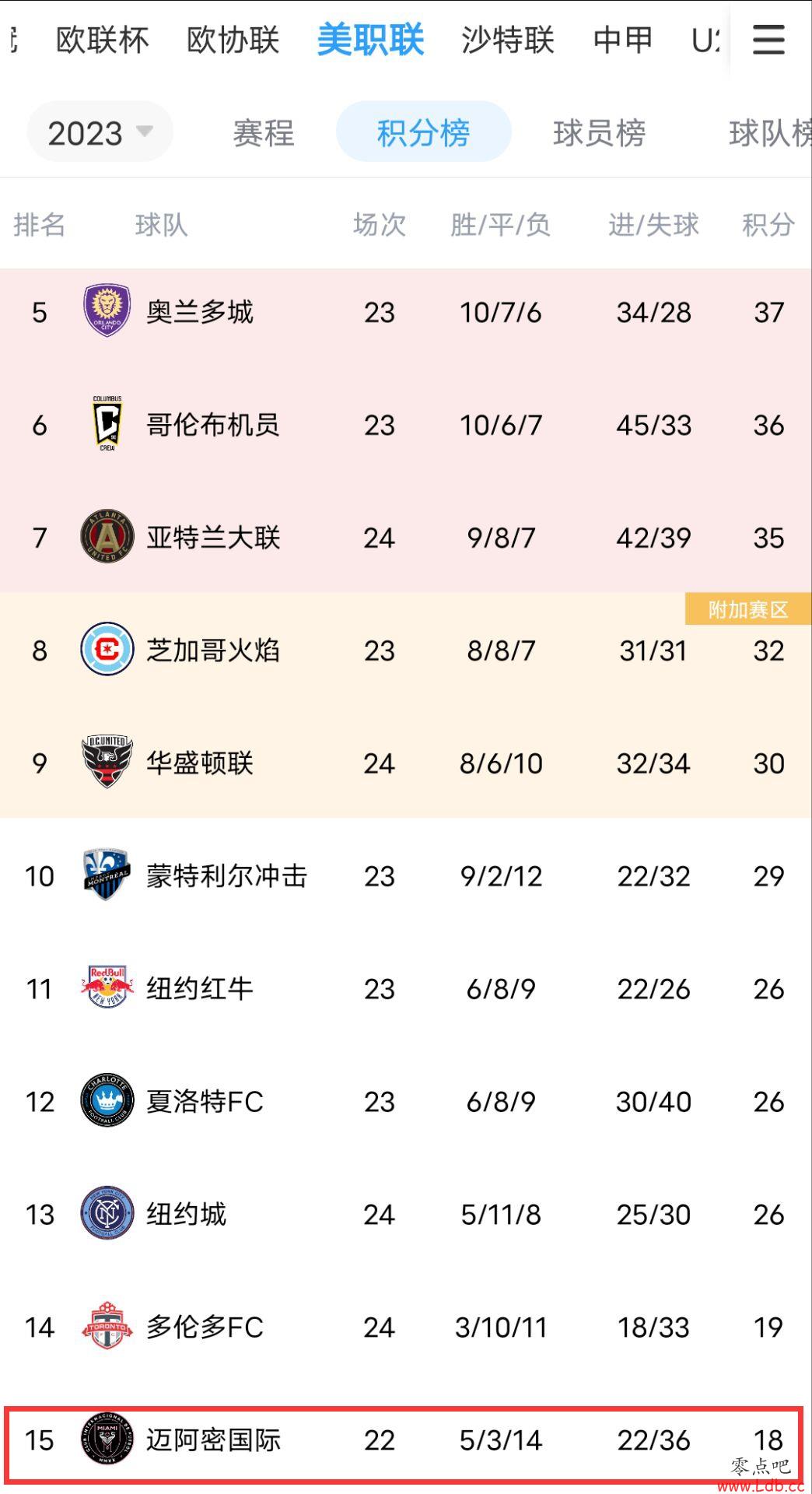This screenshot has width=812, height=1494.
Task: Open the 纽约城 team row
Action: 406,1214
